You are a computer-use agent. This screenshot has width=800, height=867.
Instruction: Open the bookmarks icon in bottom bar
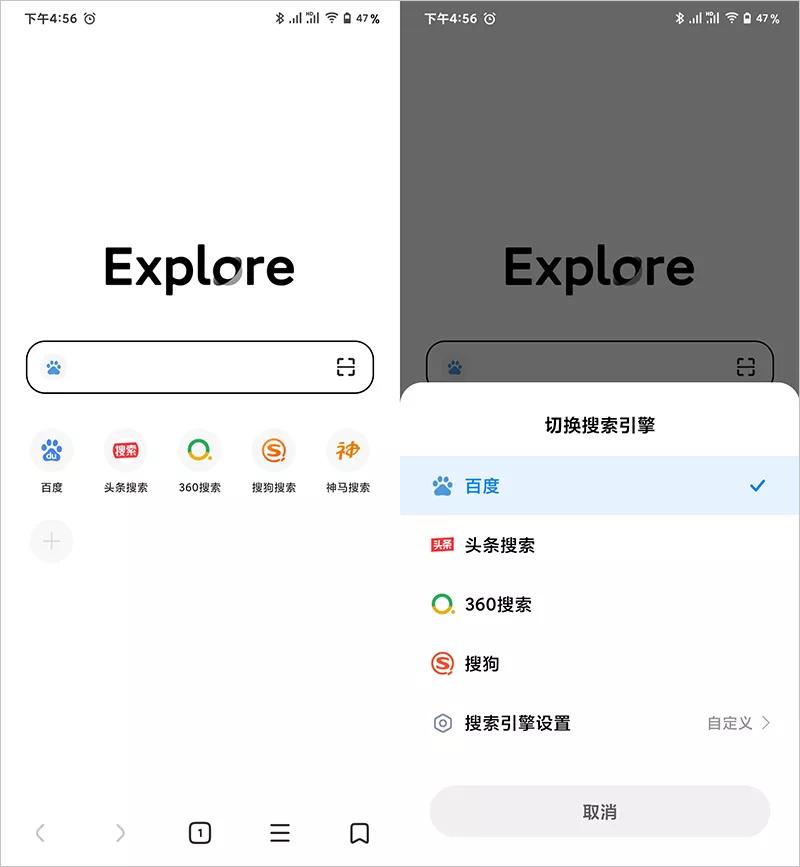tap(359, 832)
